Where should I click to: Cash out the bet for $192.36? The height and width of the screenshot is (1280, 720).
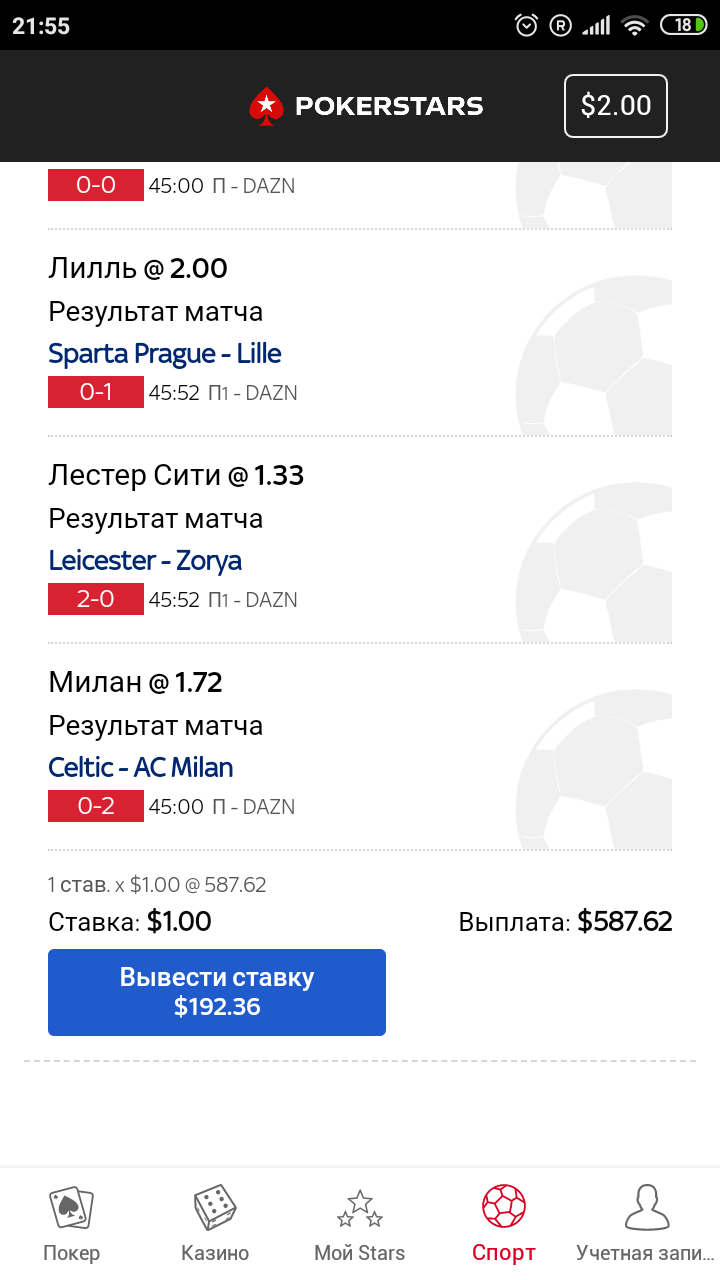pyautogui.click(x=217, y=992)
